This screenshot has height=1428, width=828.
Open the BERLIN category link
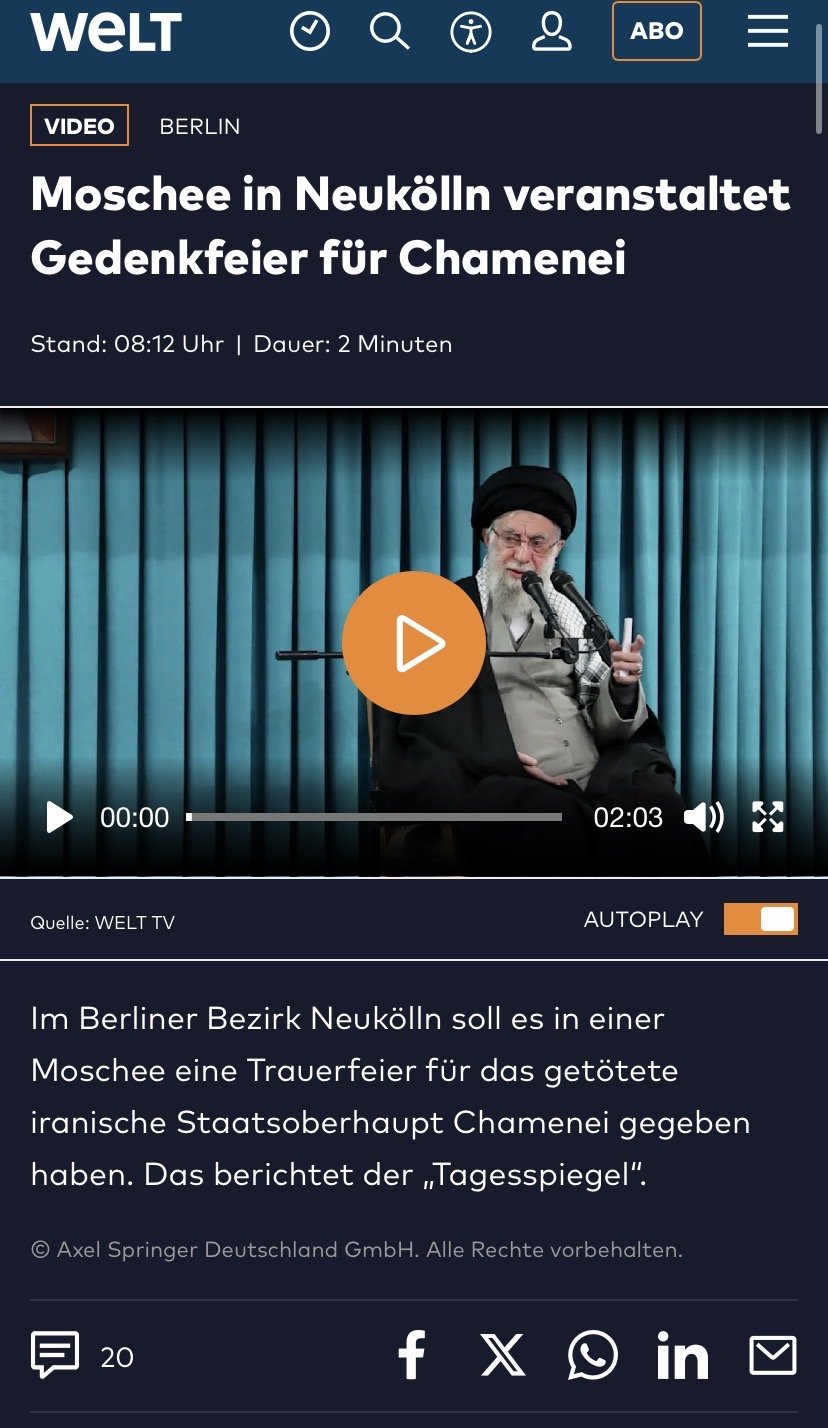(200, 127)
